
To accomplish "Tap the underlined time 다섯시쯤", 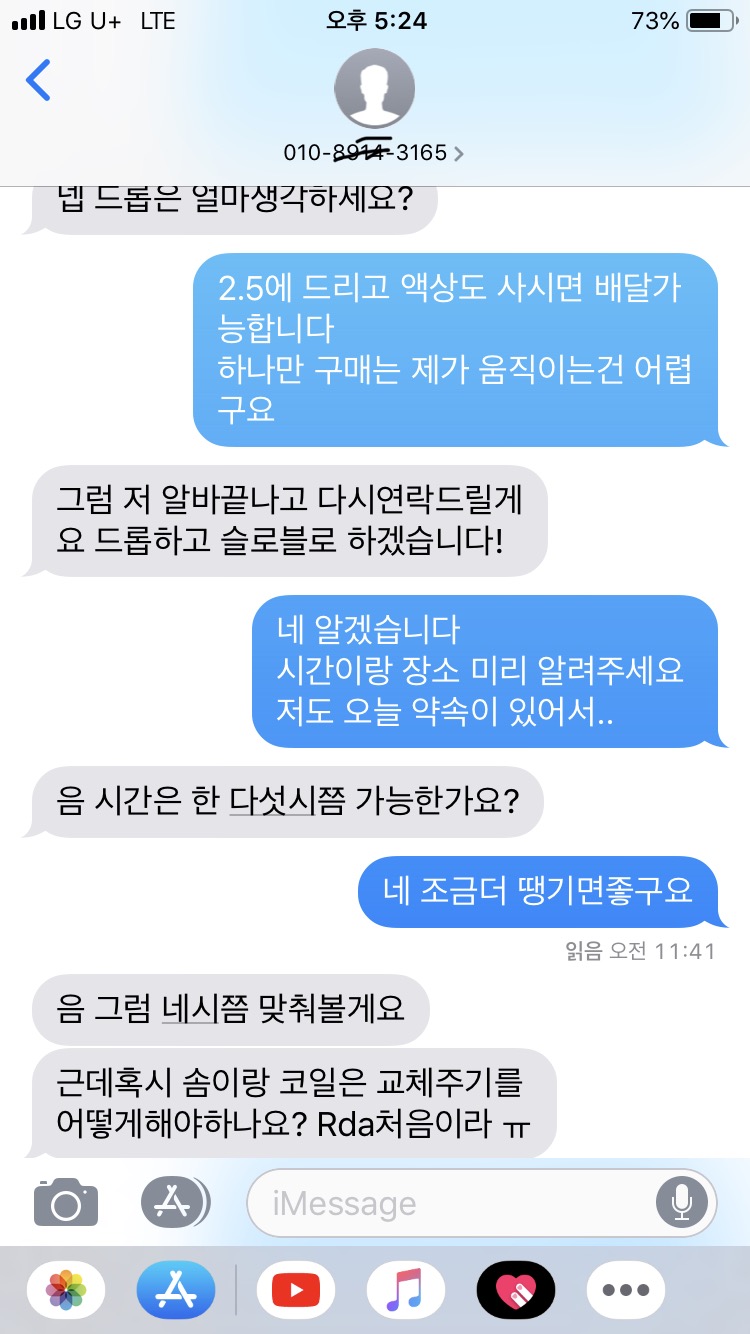I will [x=287, y=801].
